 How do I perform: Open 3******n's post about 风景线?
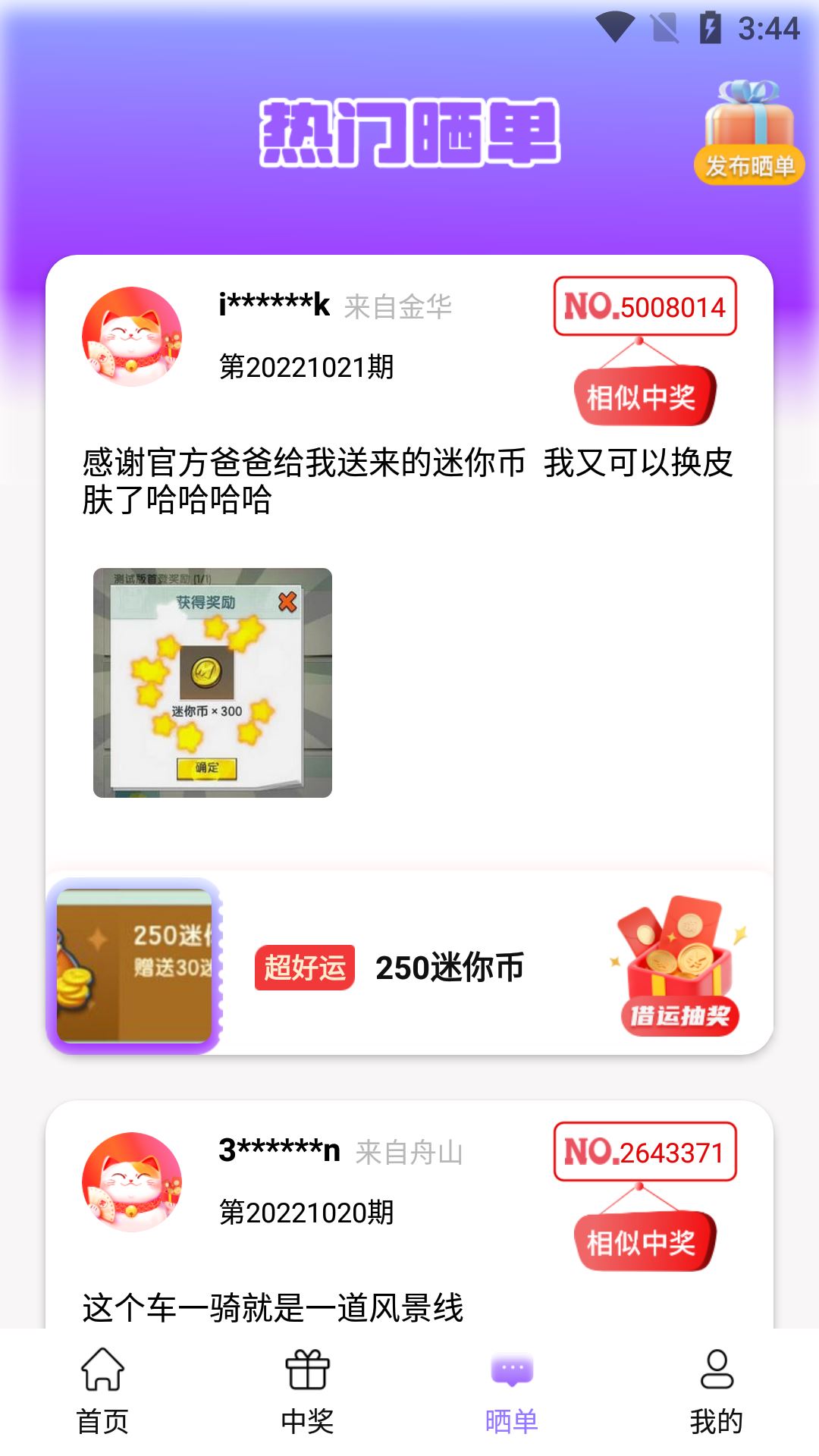point(273,1307)
